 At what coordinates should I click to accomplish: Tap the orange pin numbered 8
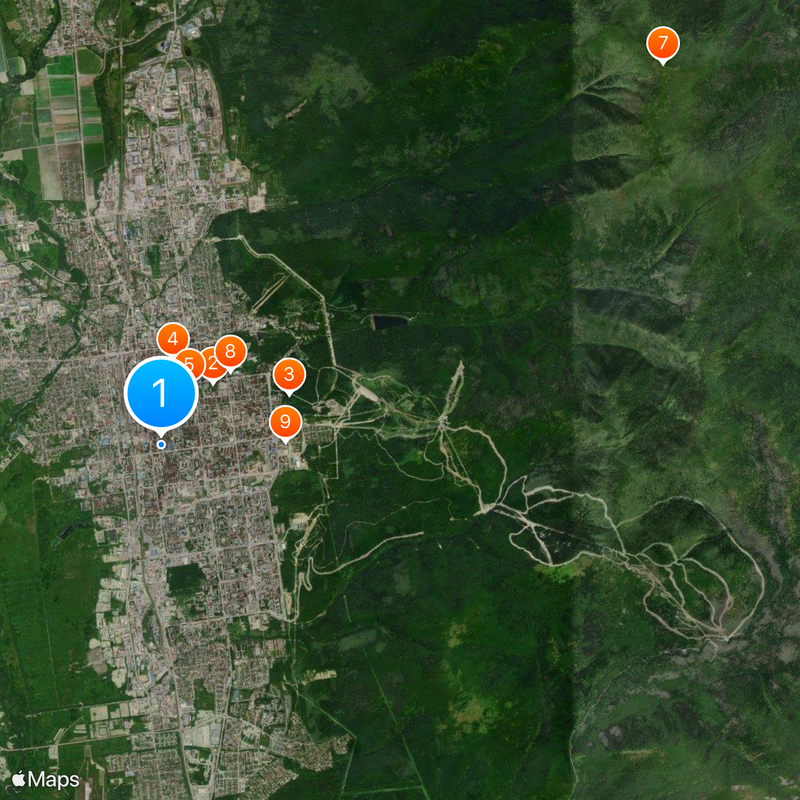pyautogui.click(x=231, y=351)
